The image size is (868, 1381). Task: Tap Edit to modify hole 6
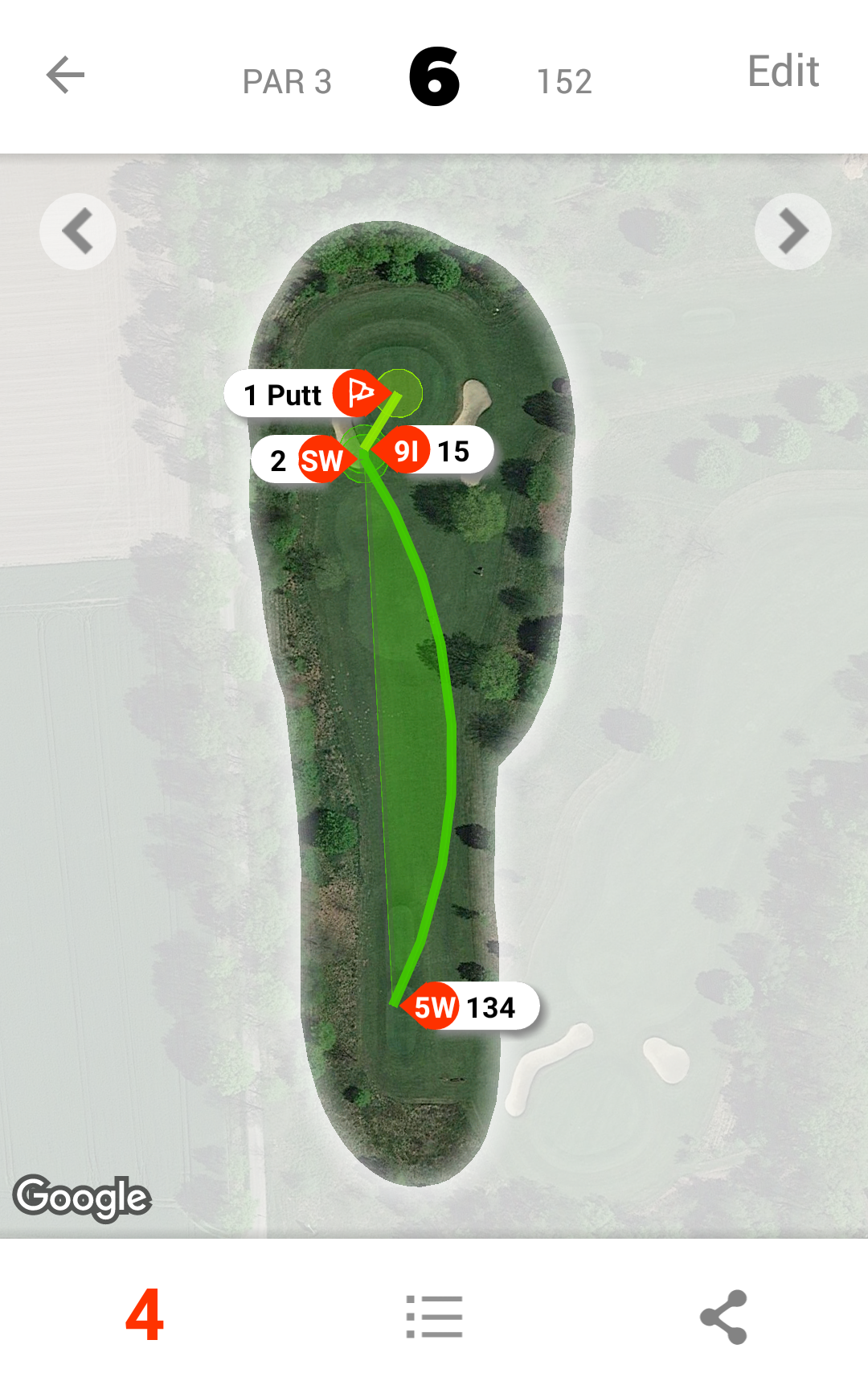(x=783, y=72)
